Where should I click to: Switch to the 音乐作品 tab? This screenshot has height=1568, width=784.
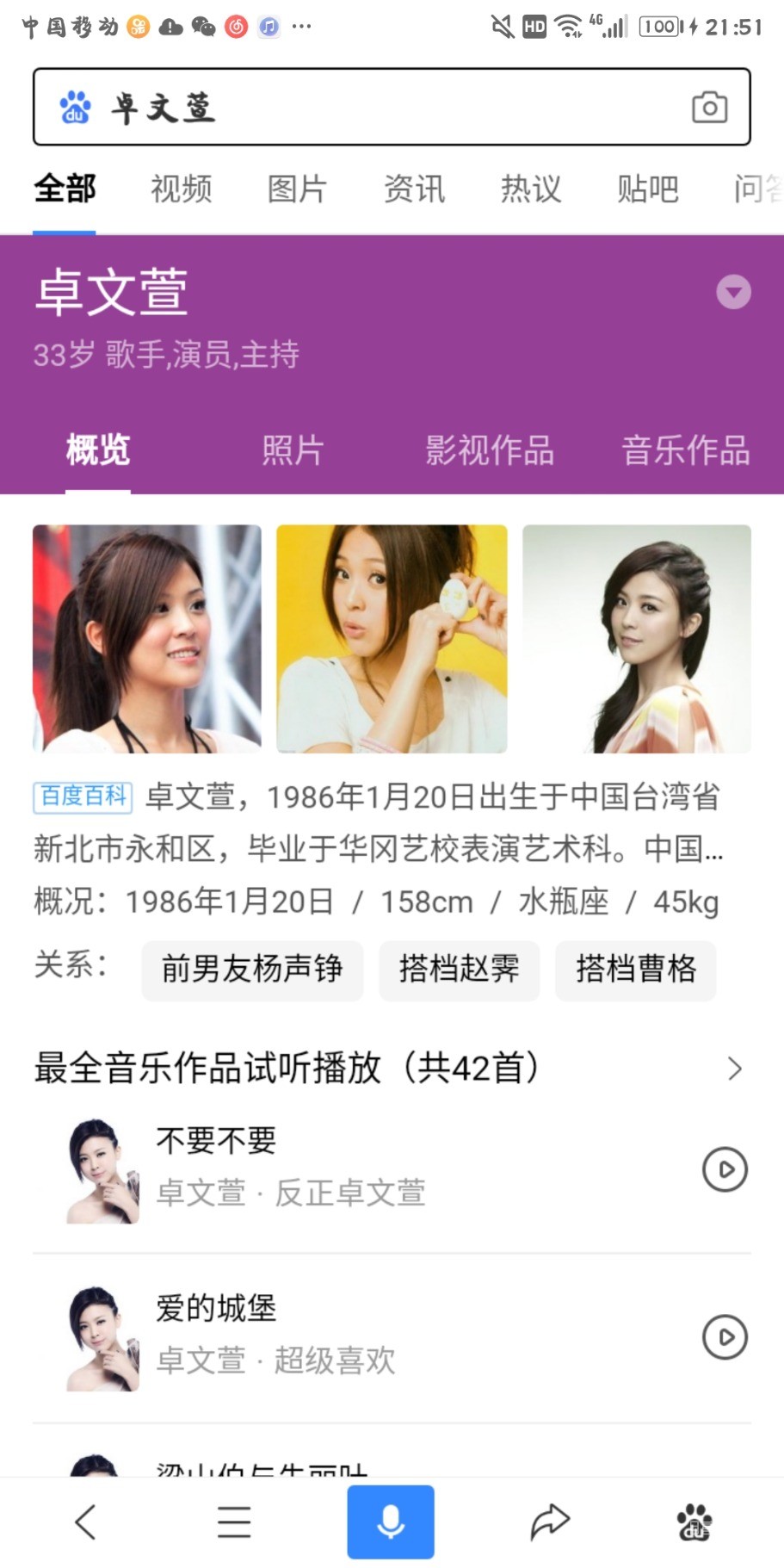[x=686, y=449]
